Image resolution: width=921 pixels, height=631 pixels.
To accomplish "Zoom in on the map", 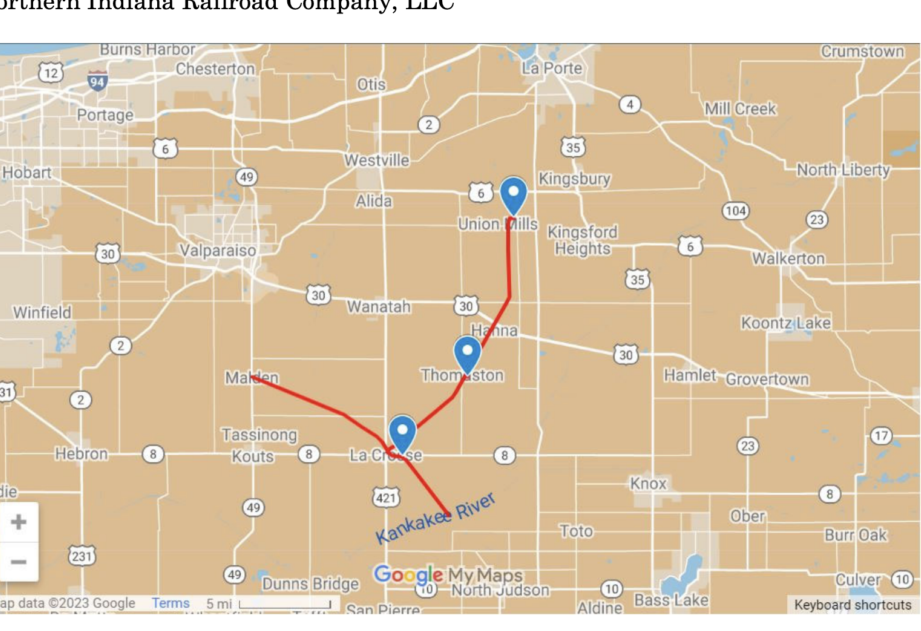I will click(x=18, y=522).
